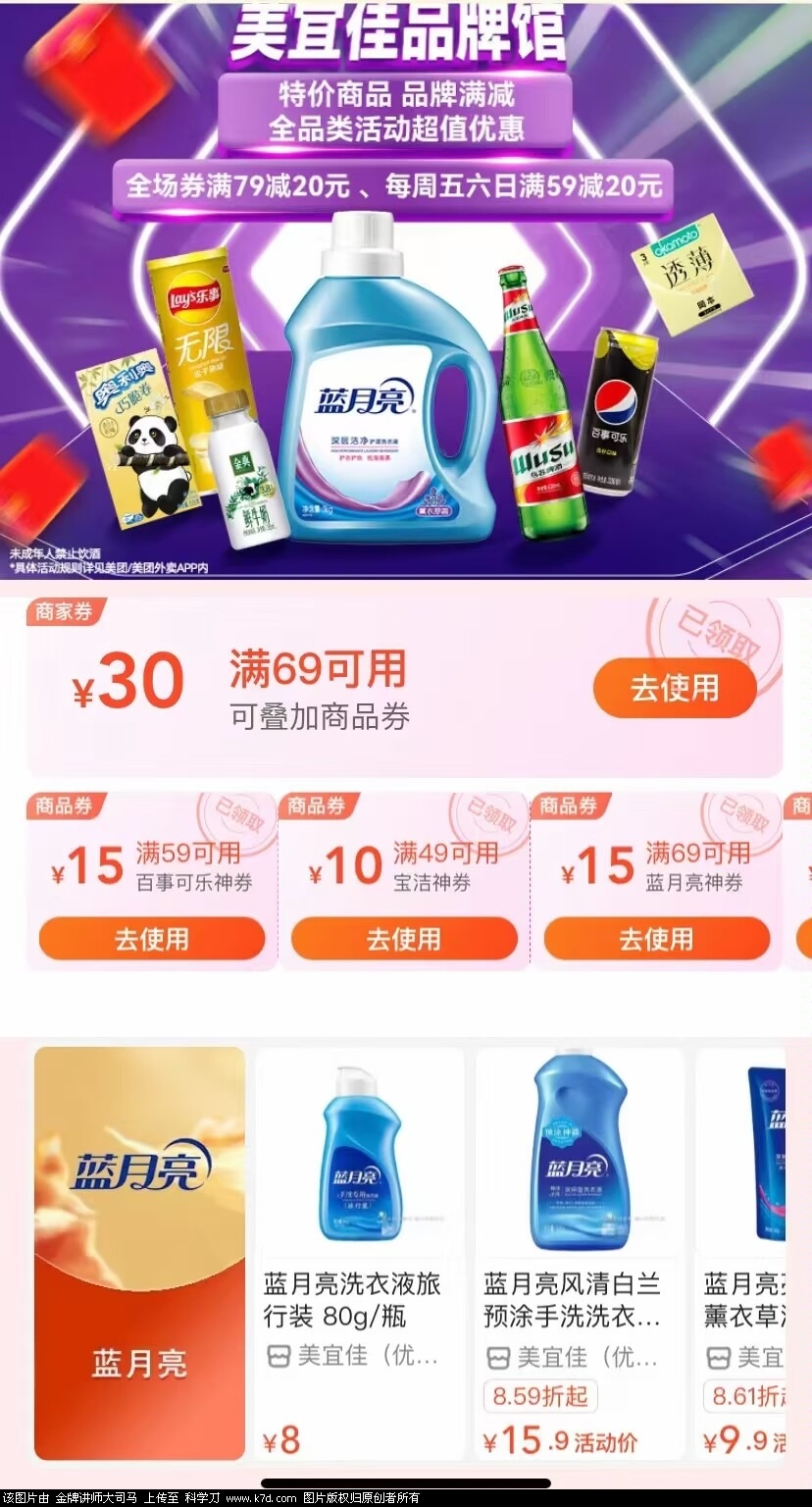The width and height of the screenshot is (812, 1507).
Task: Use the ¥30 merchant coupon
Action: pyautogui.click(x=674, y=688)
